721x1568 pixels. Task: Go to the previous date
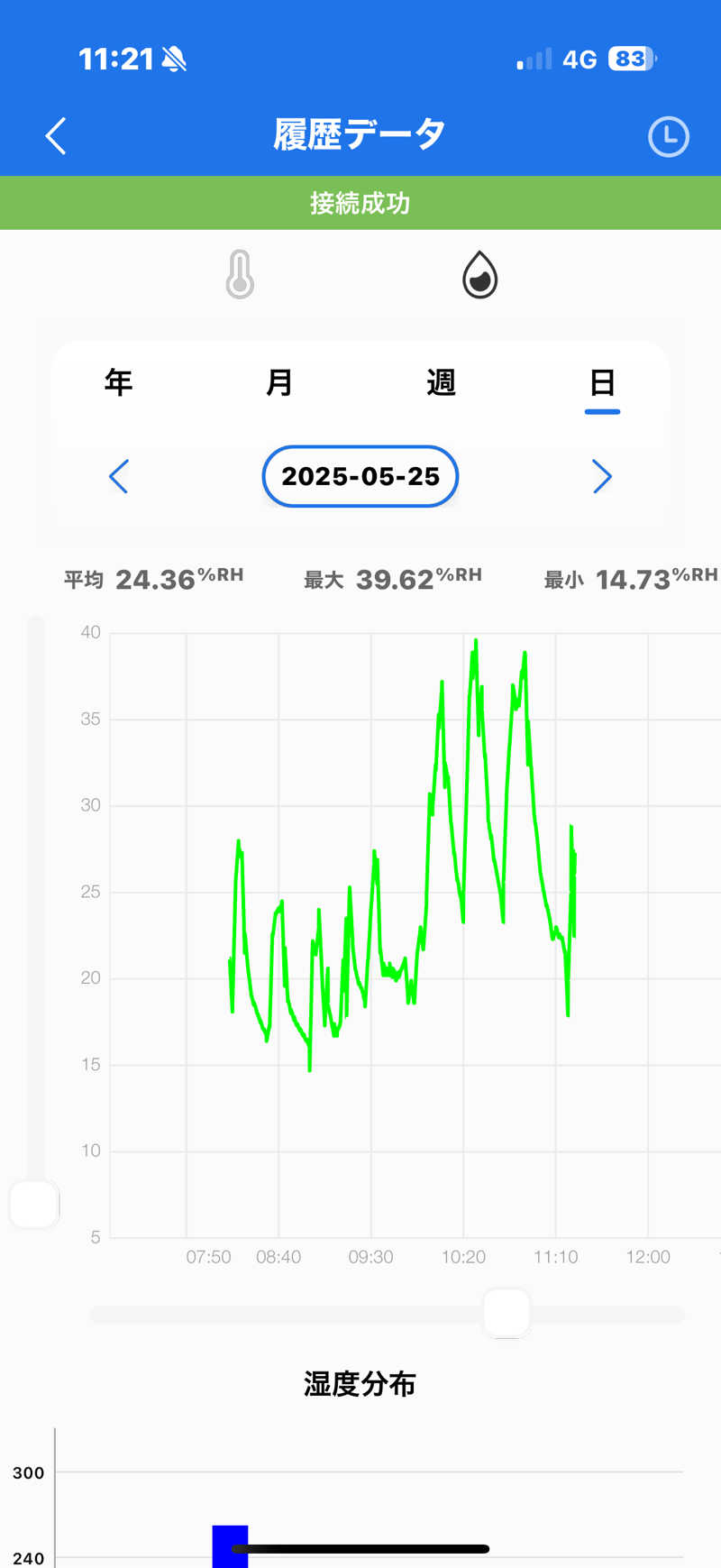[119, 476]
